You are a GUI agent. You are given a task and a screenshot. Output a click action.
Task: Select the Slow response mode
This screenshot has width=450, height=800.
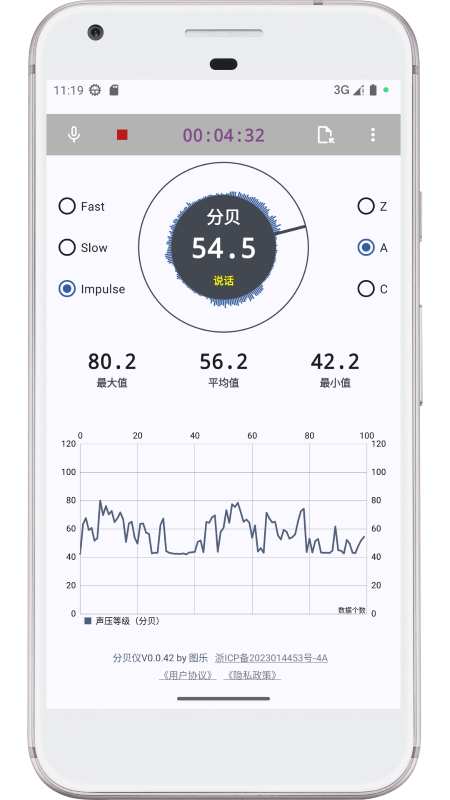83,248
